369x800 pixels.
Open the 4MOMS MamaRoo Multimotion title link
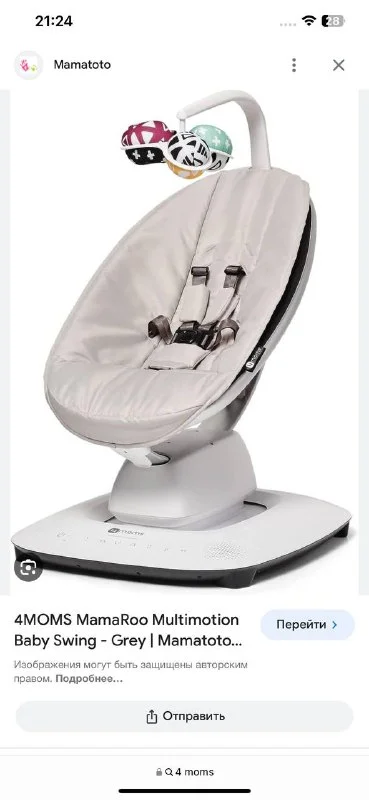[128, 631]
